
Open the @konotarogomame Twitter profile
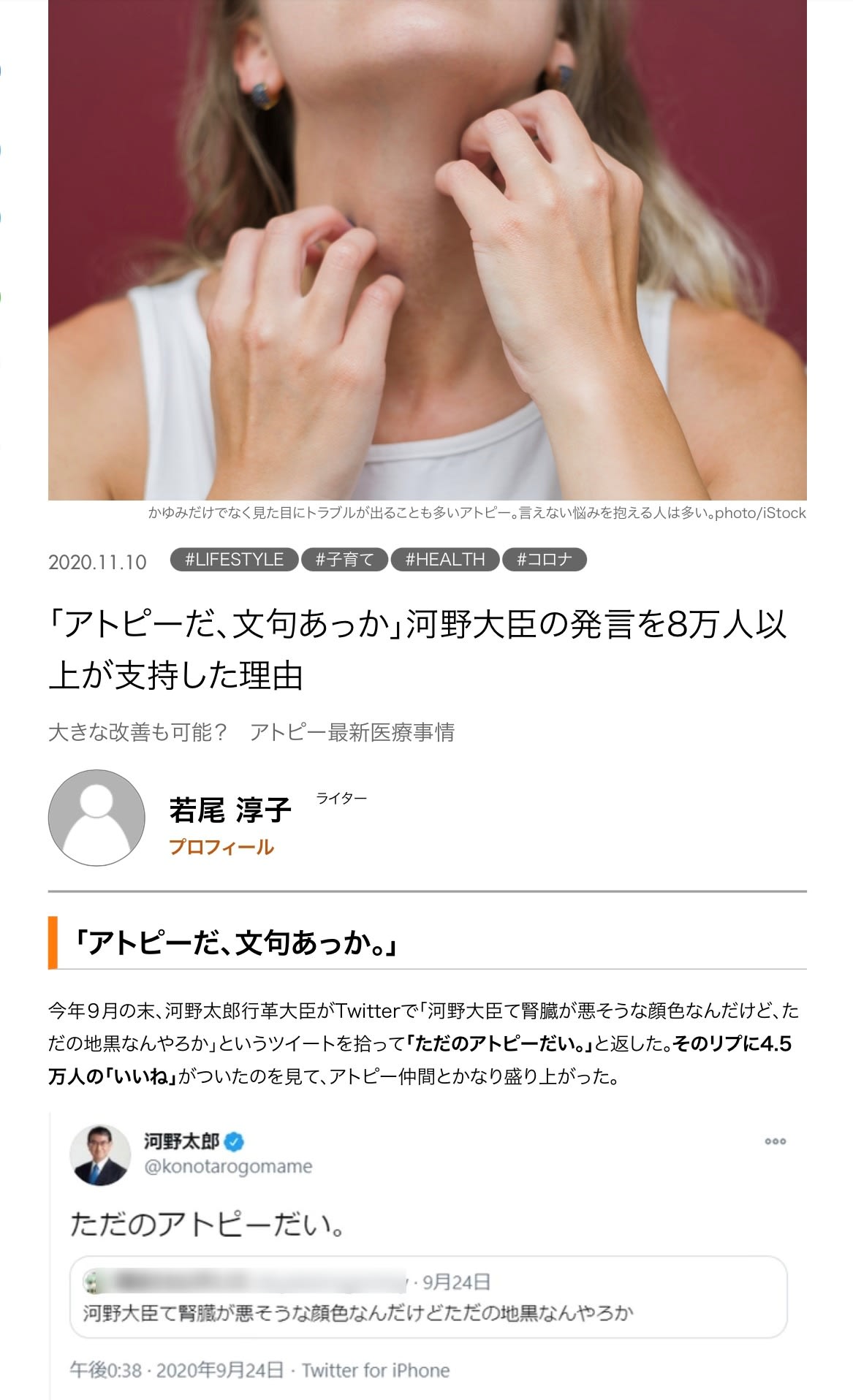pos(228,1166)
